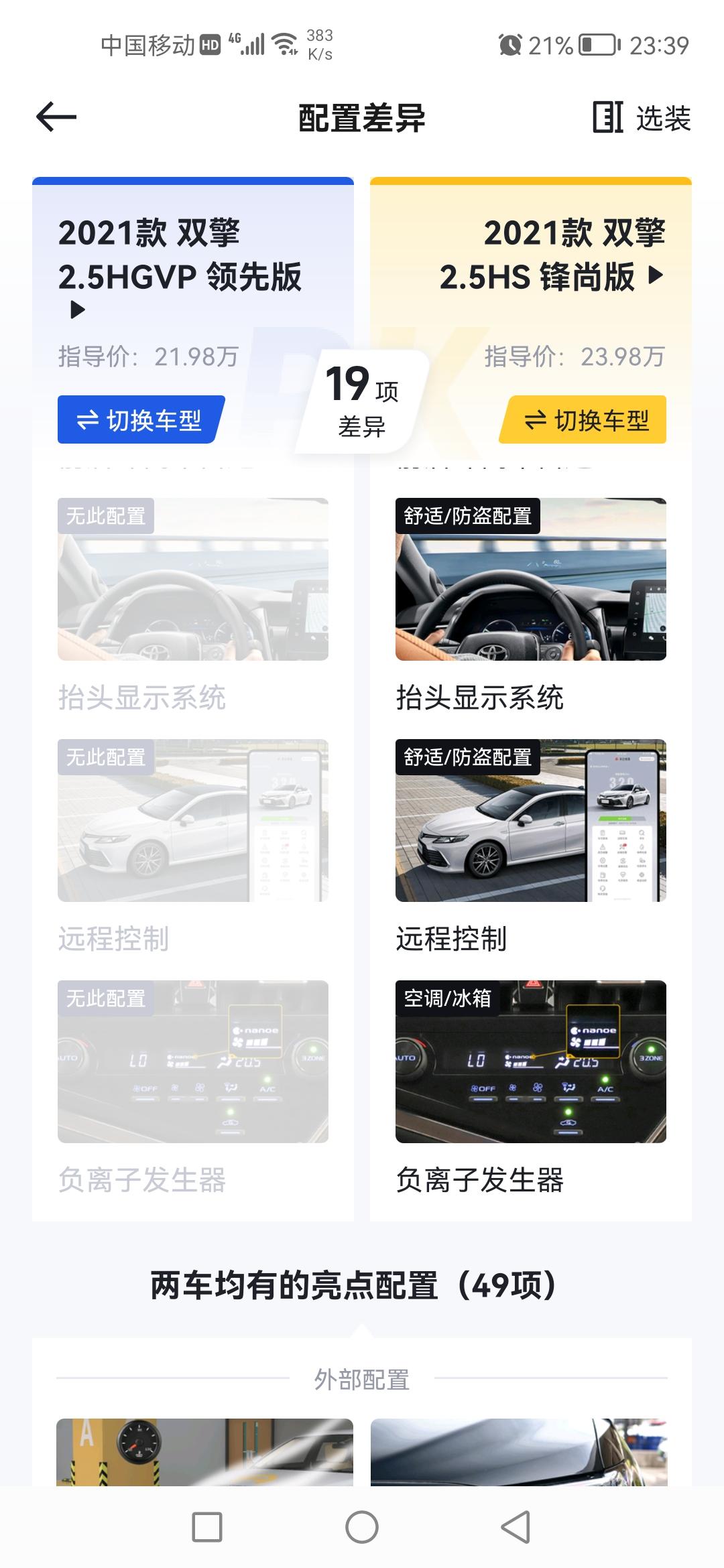Tap the system home button
Screen dimensions: 724x1568
(x=362, y=1527)
